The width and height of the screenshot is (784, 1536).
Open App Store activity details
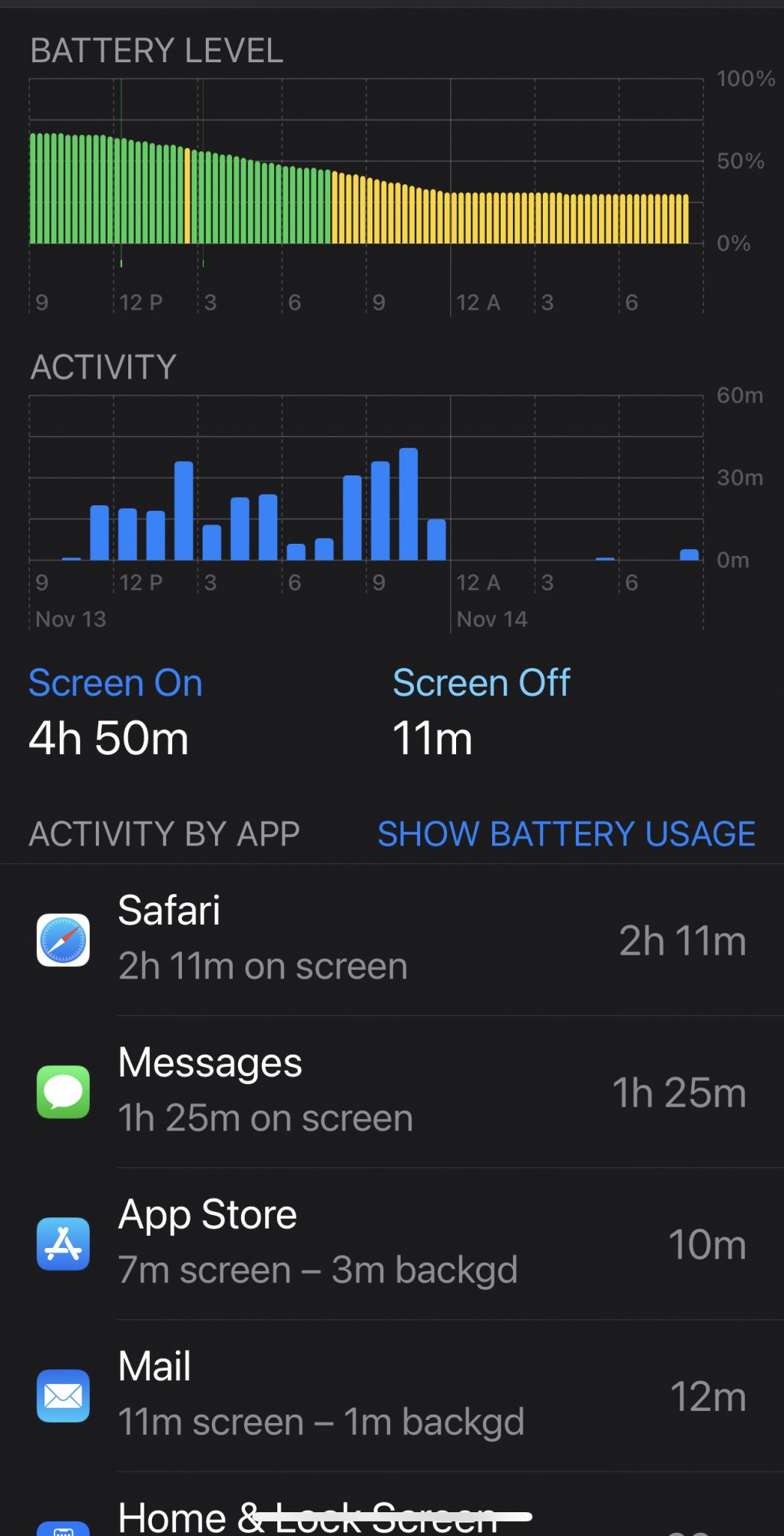click(x=392, y=1244)
